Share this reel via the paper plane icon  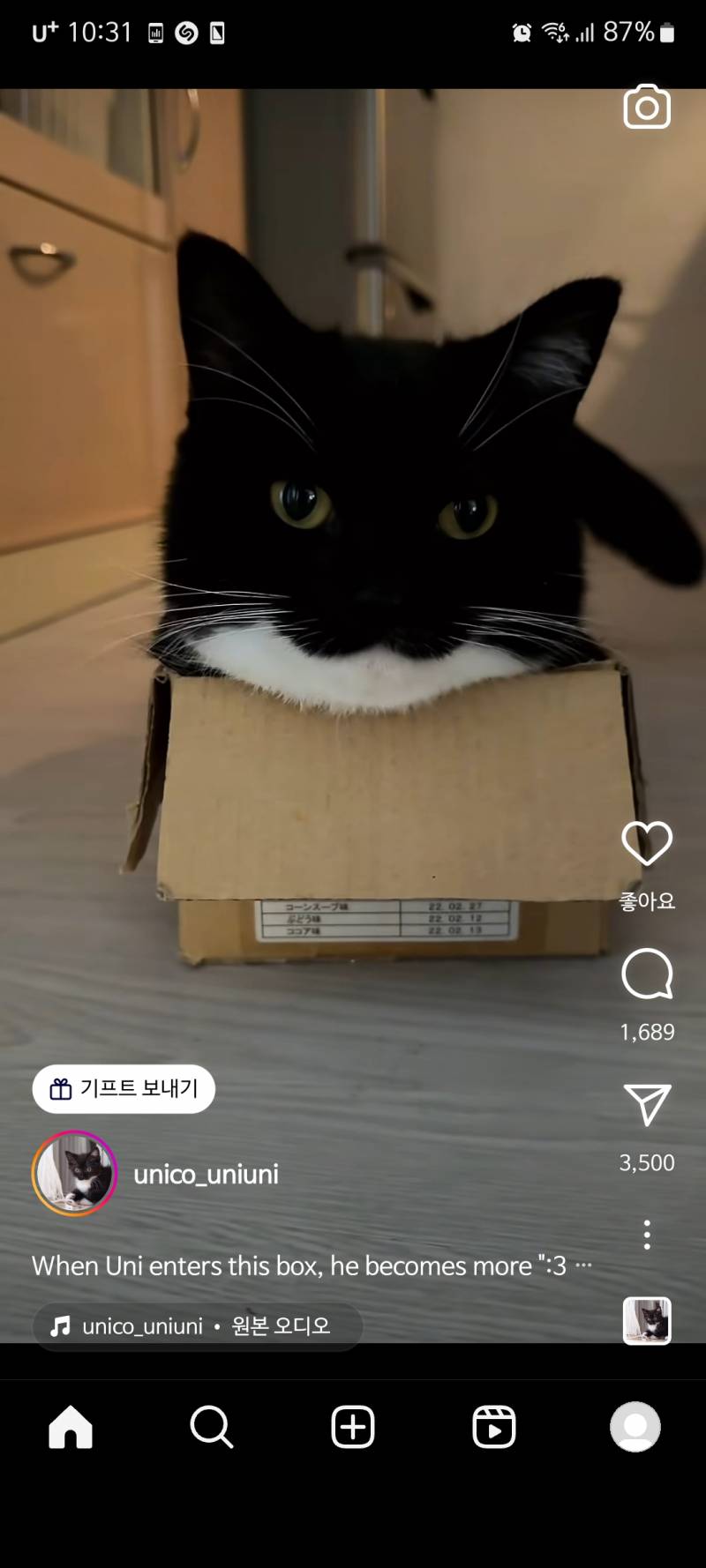[647, 1104]
